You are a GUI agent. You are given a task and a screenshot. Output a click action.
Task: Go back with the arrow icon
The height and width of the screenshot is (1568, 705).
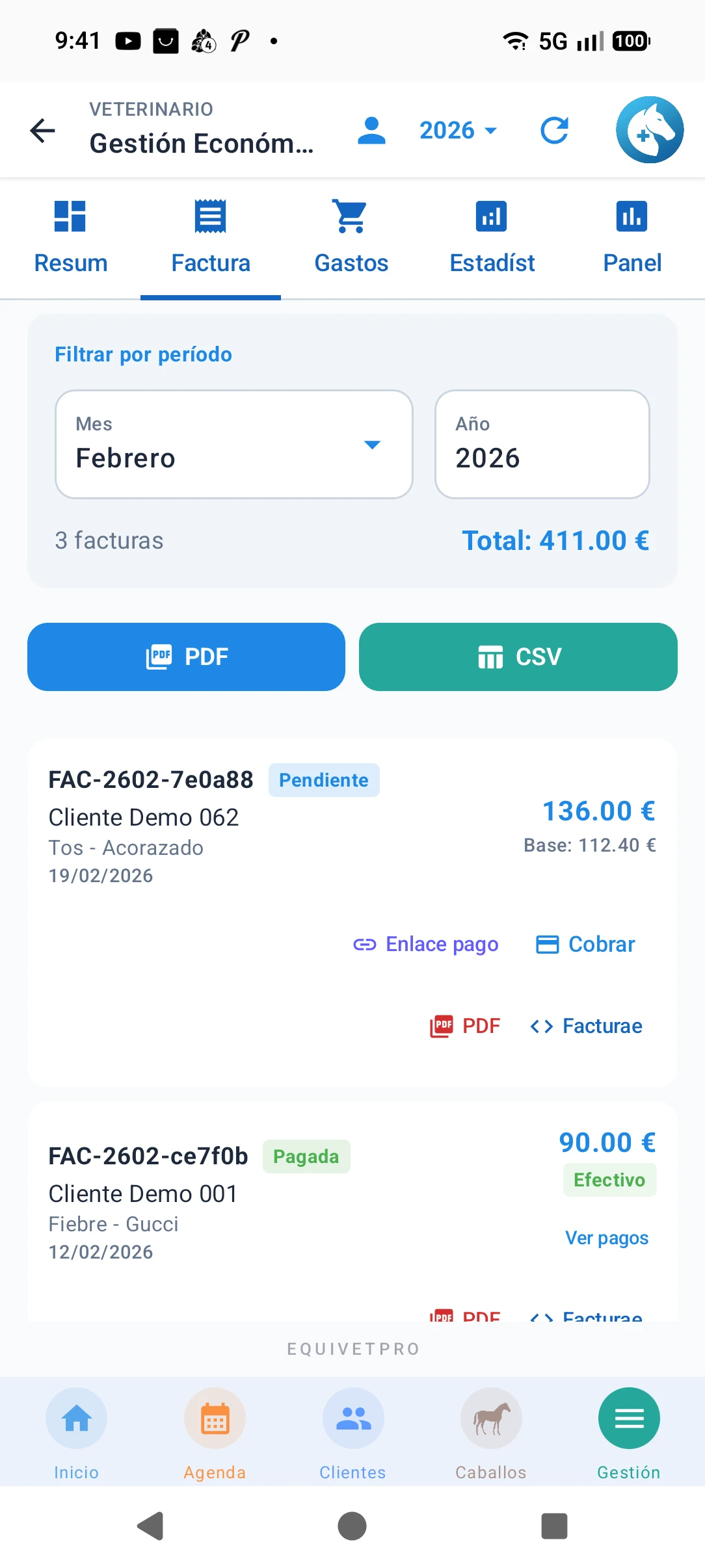[42, 130]
